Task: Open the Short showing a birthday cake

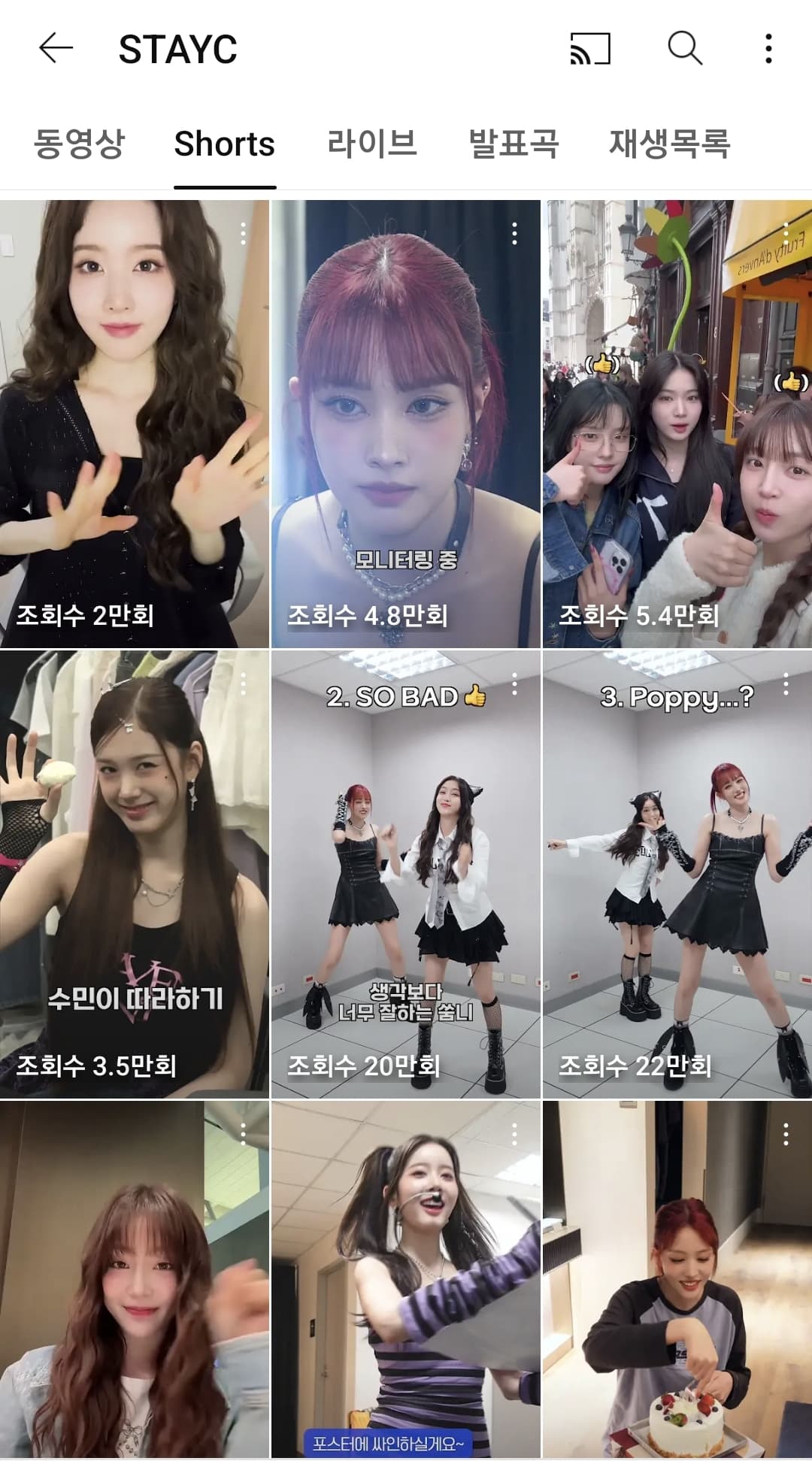Action: tap(677, 1278)
